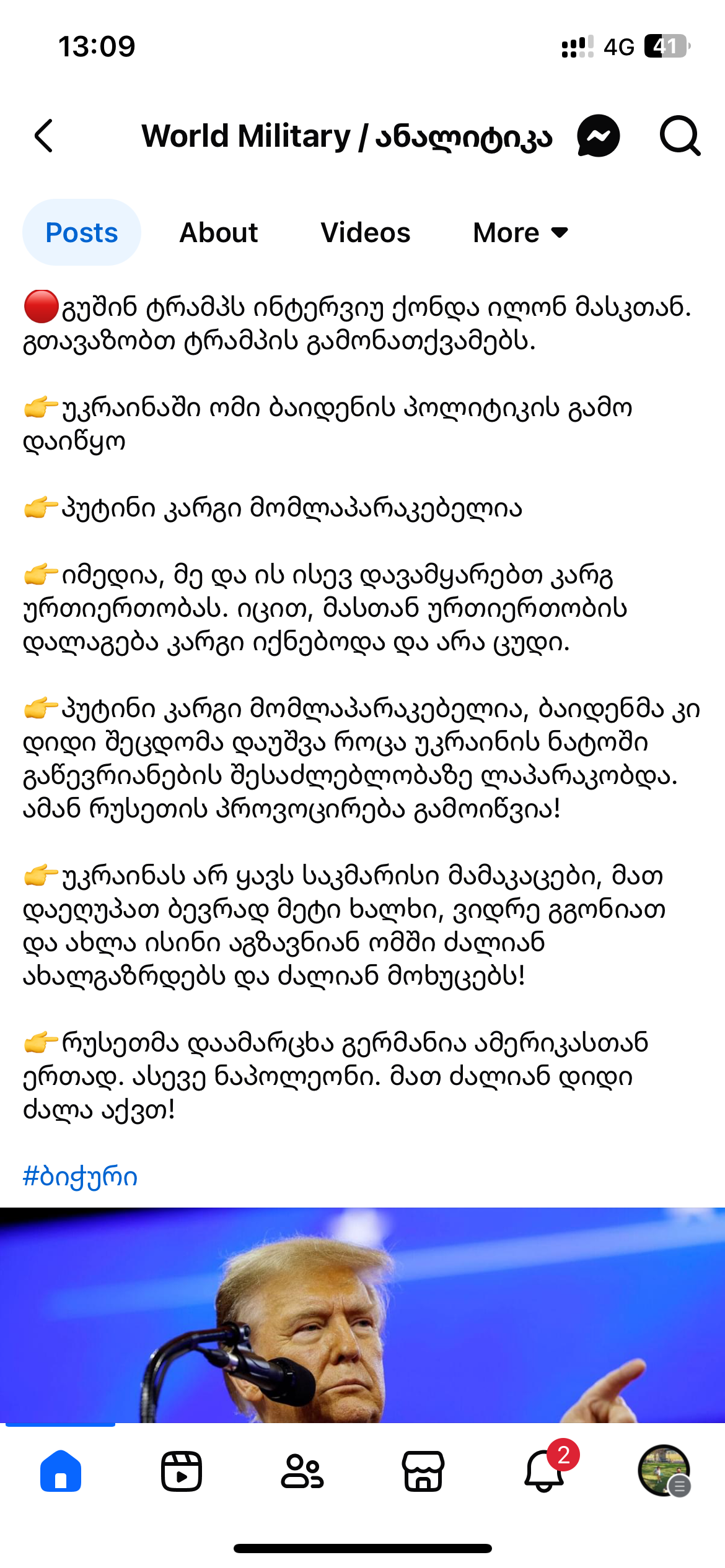Screen dimensions: 725x1568
Task: Open Messenger to message the page
Action: (598, 136)
